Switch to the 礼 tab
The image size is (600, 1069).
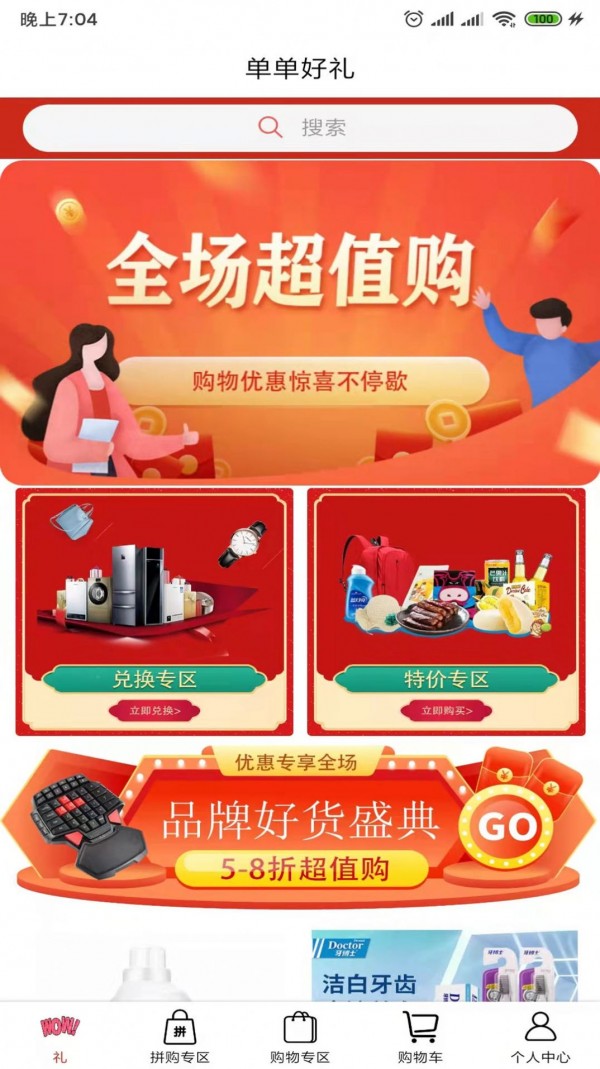click(60, 1037)
